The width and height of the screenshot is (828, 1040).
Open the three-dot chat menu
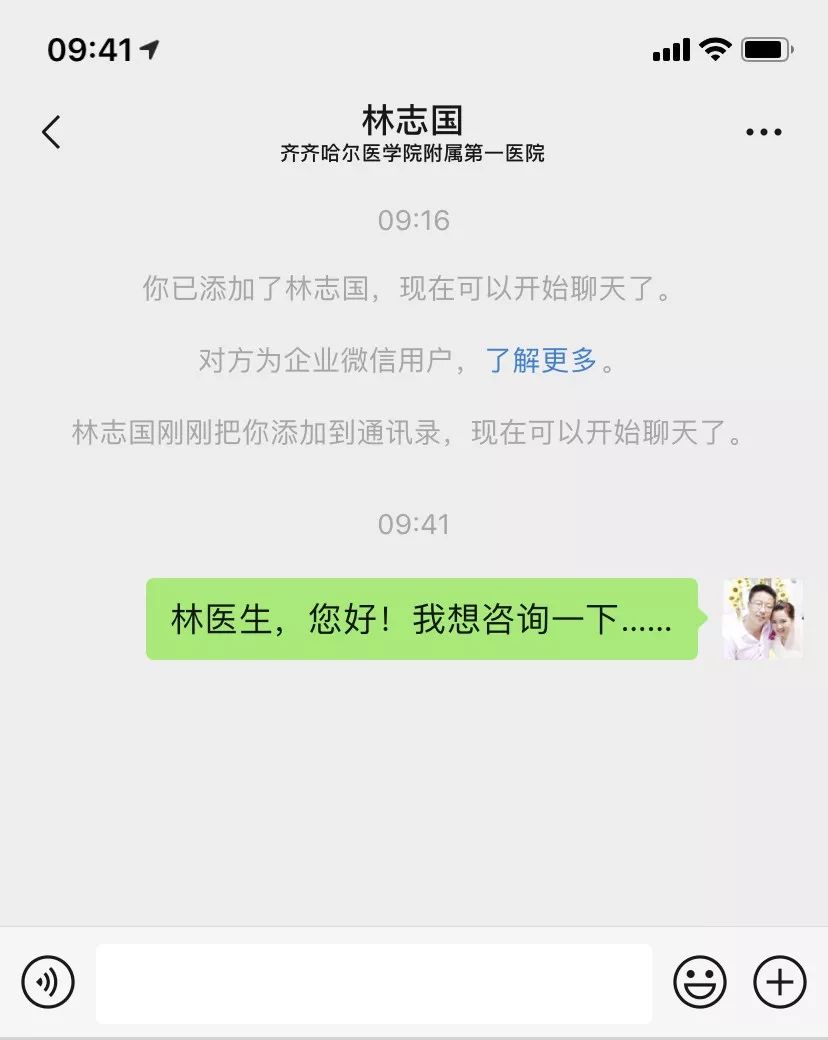[x=764, y=132]
